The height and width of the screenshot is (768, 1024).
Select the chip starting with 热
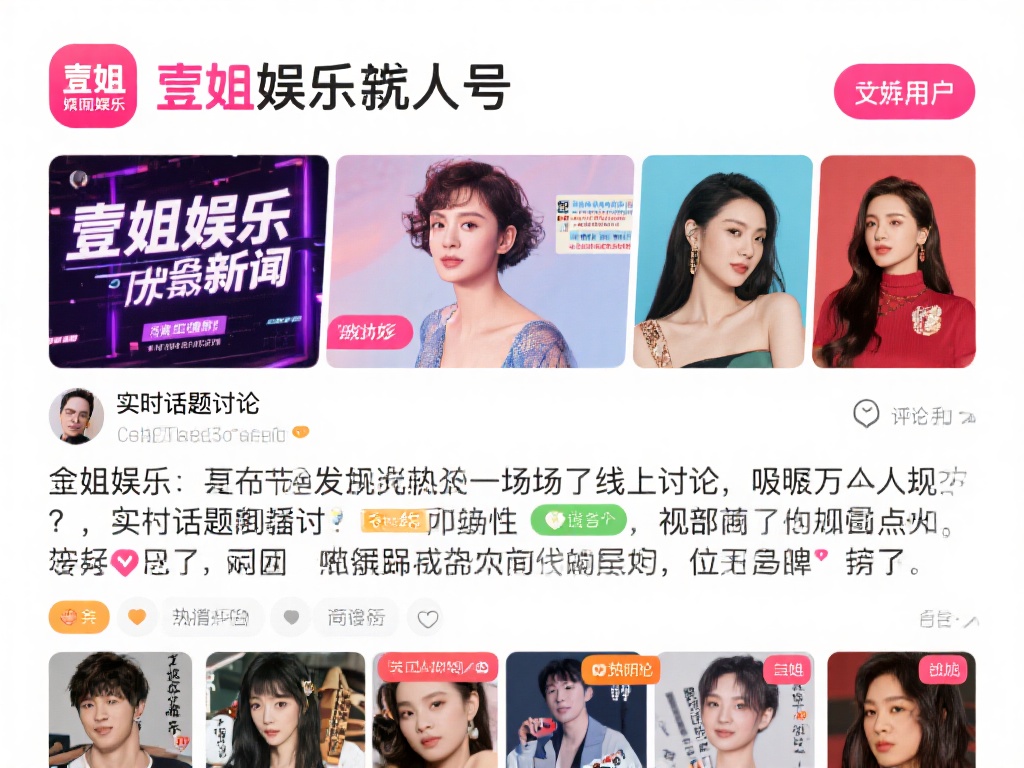210,618
